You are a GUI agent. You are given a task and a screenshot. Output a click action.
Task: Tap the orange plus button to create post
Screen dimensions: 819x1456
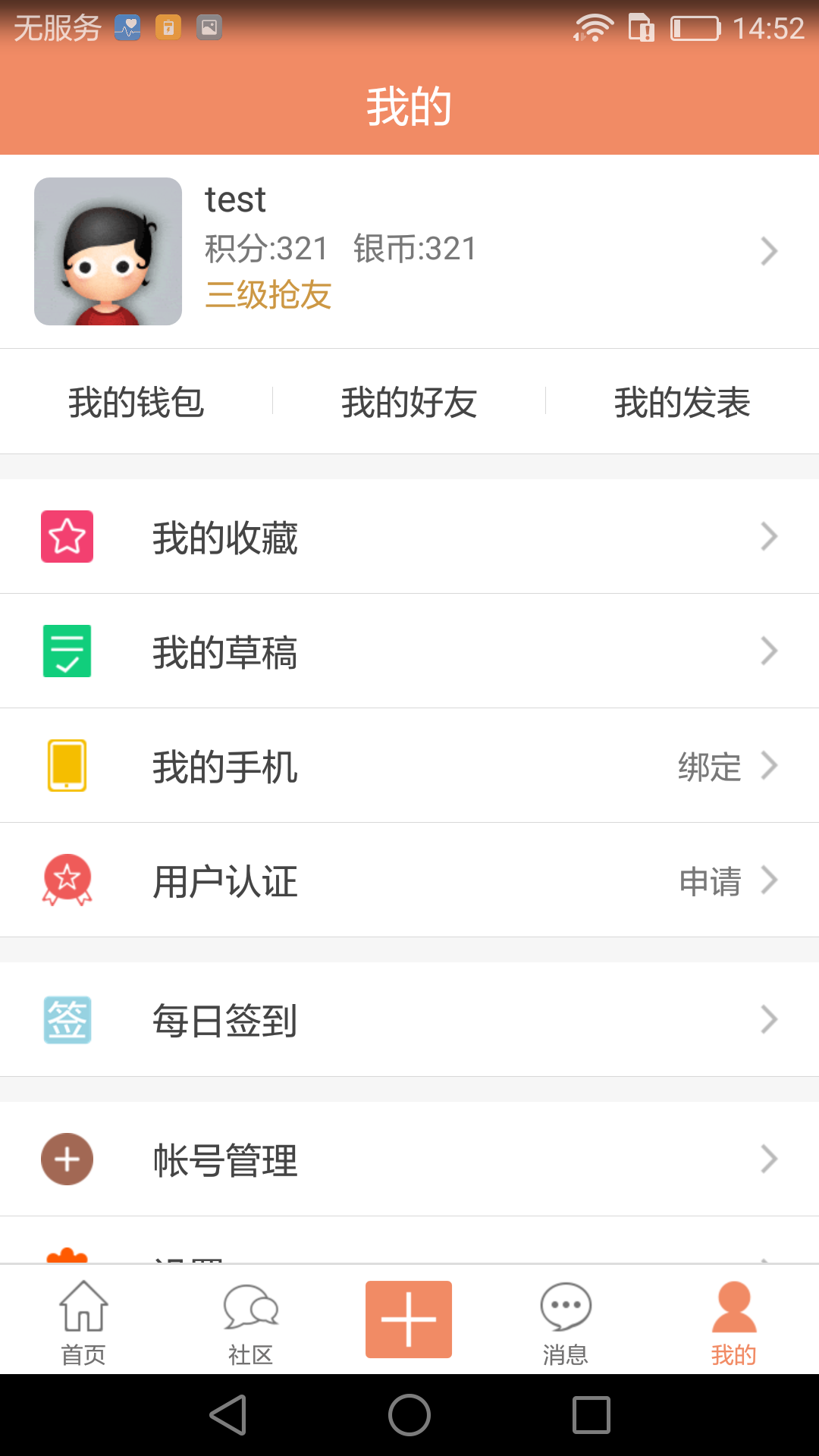click(409, 1319)
